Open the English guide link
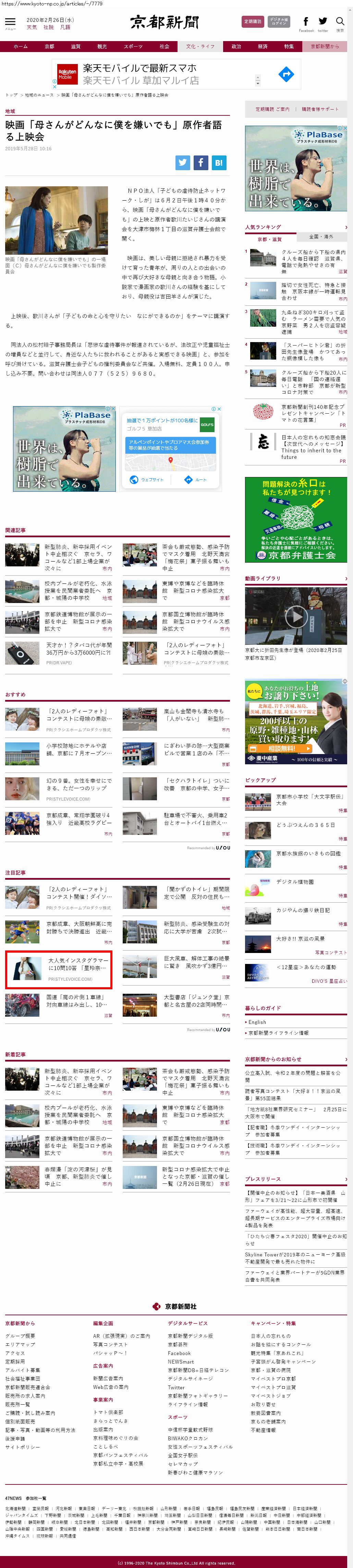The width and height of the screenshot is (353, 1568). (257, 1022)
